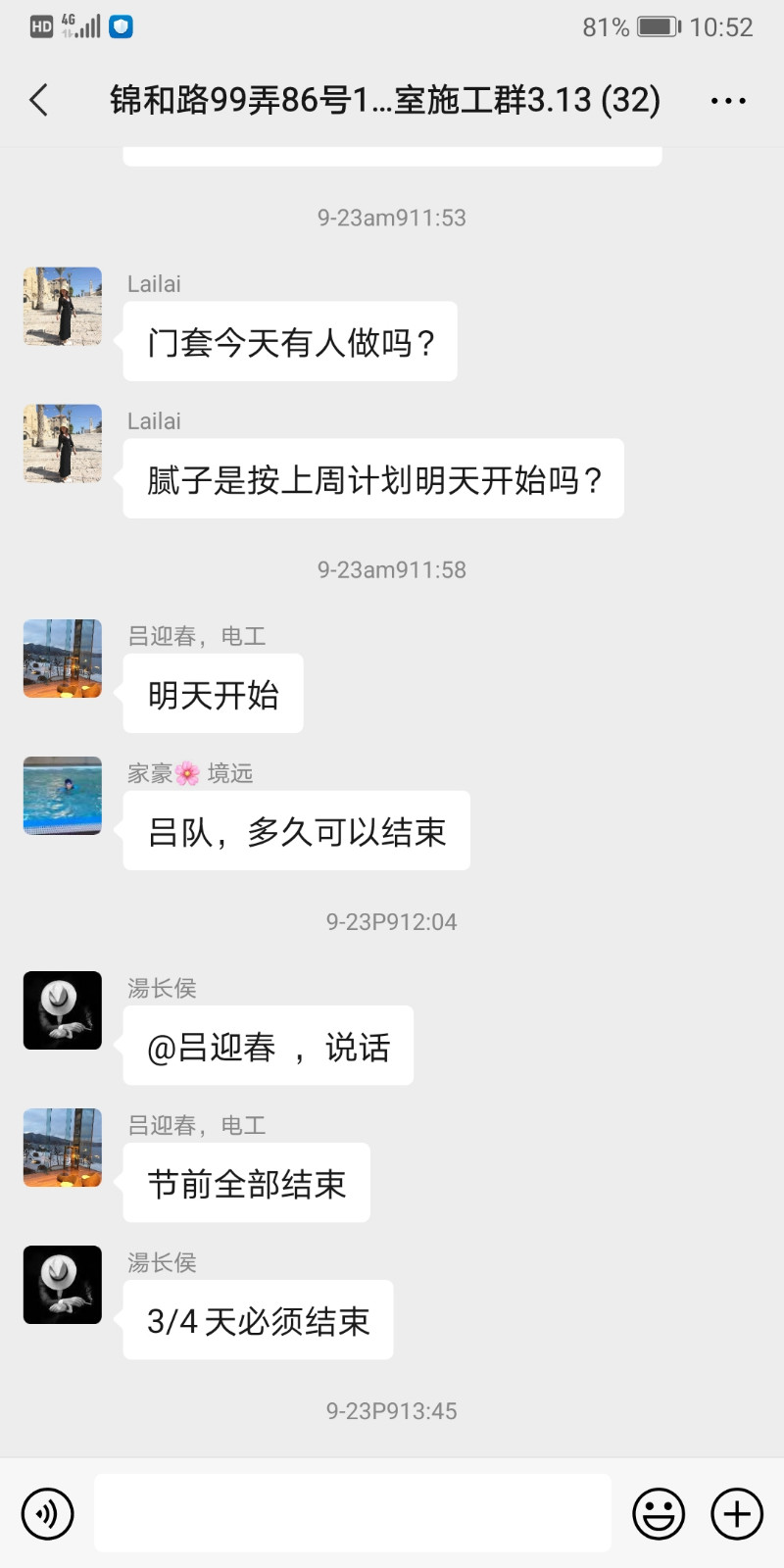Focus the message text field
The height and width of the screenshot is (1568, 784).
click(353, 1514)
